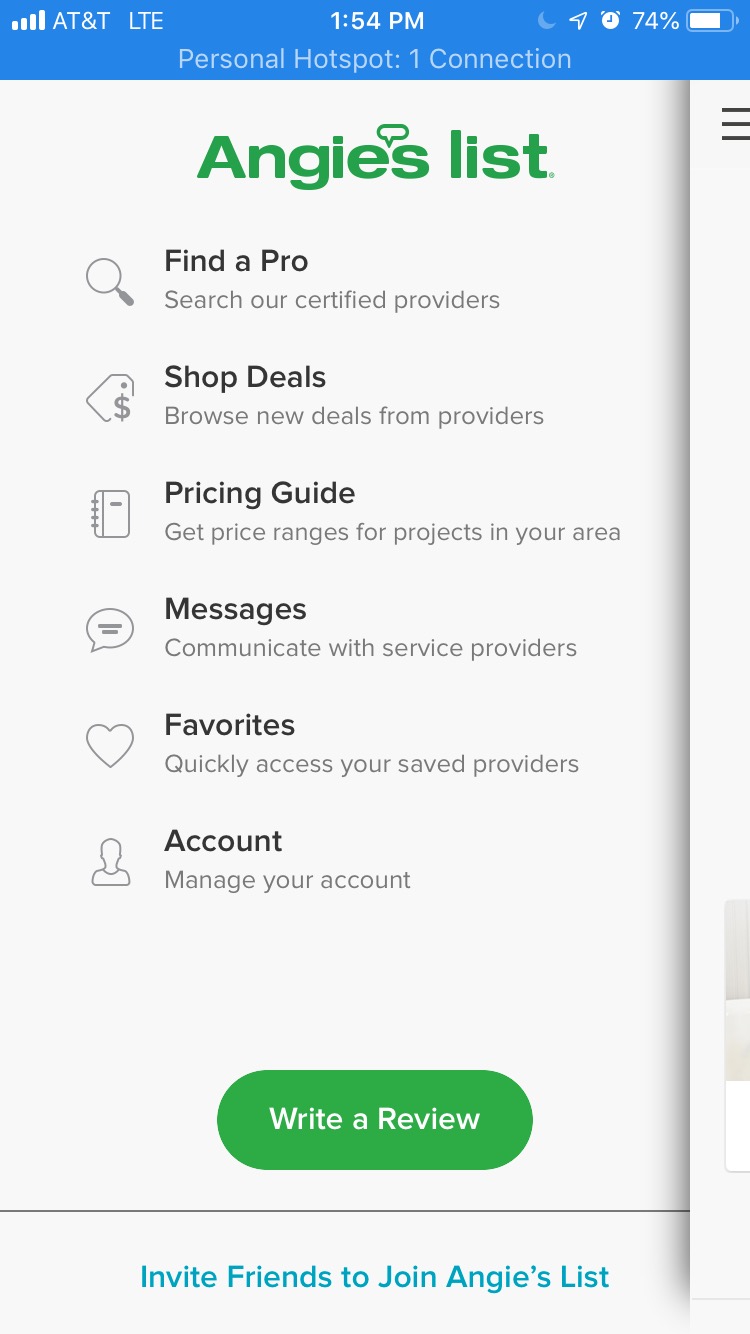The image size is (750, 1334).
Task: Invite Friends to Join Angie's List
Action: click(375, 1277)
